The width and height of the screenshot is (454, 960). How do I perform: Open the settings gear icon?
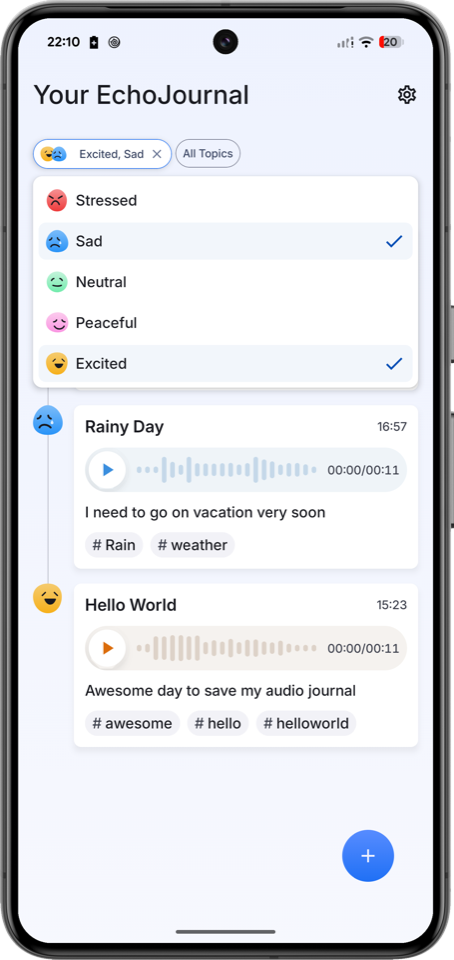[407, 95]
